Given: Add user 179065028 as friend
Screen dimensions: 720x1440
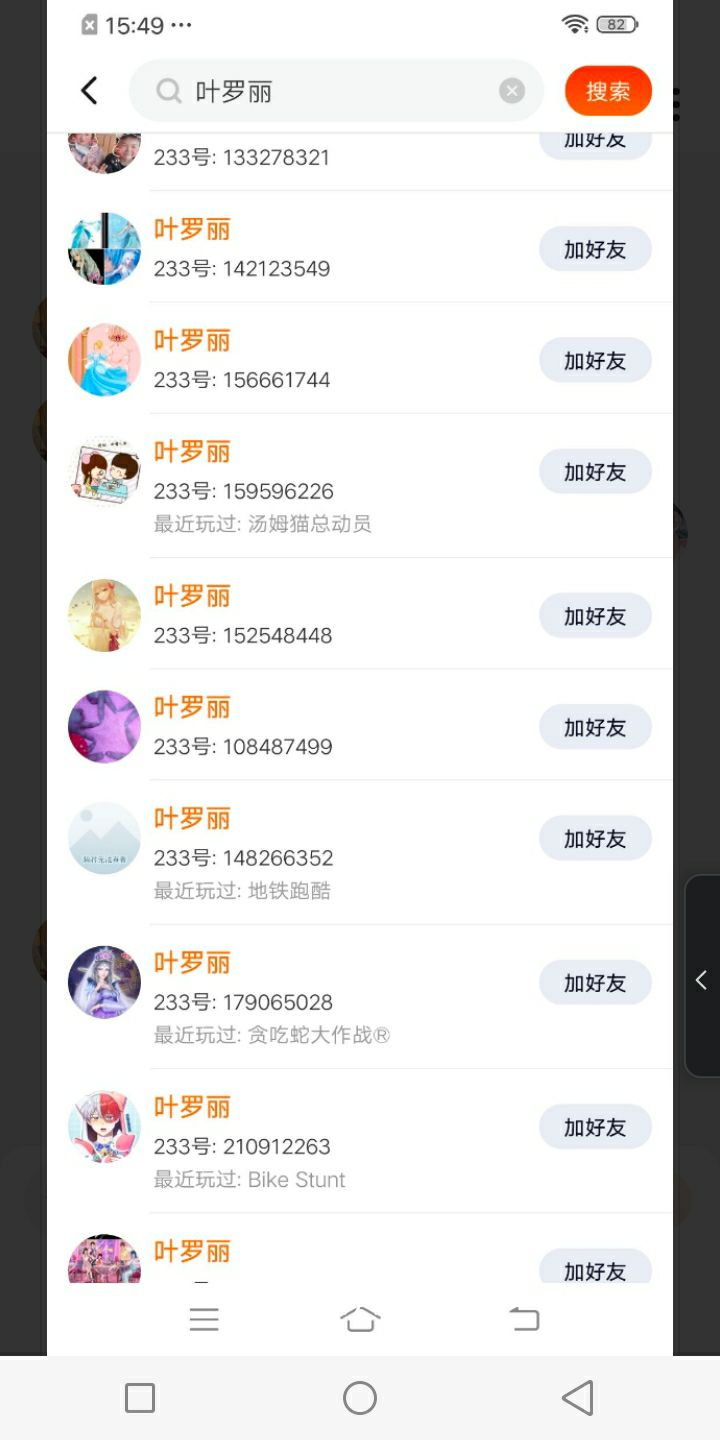Looking at the screenshot, I should coord(595,983).
